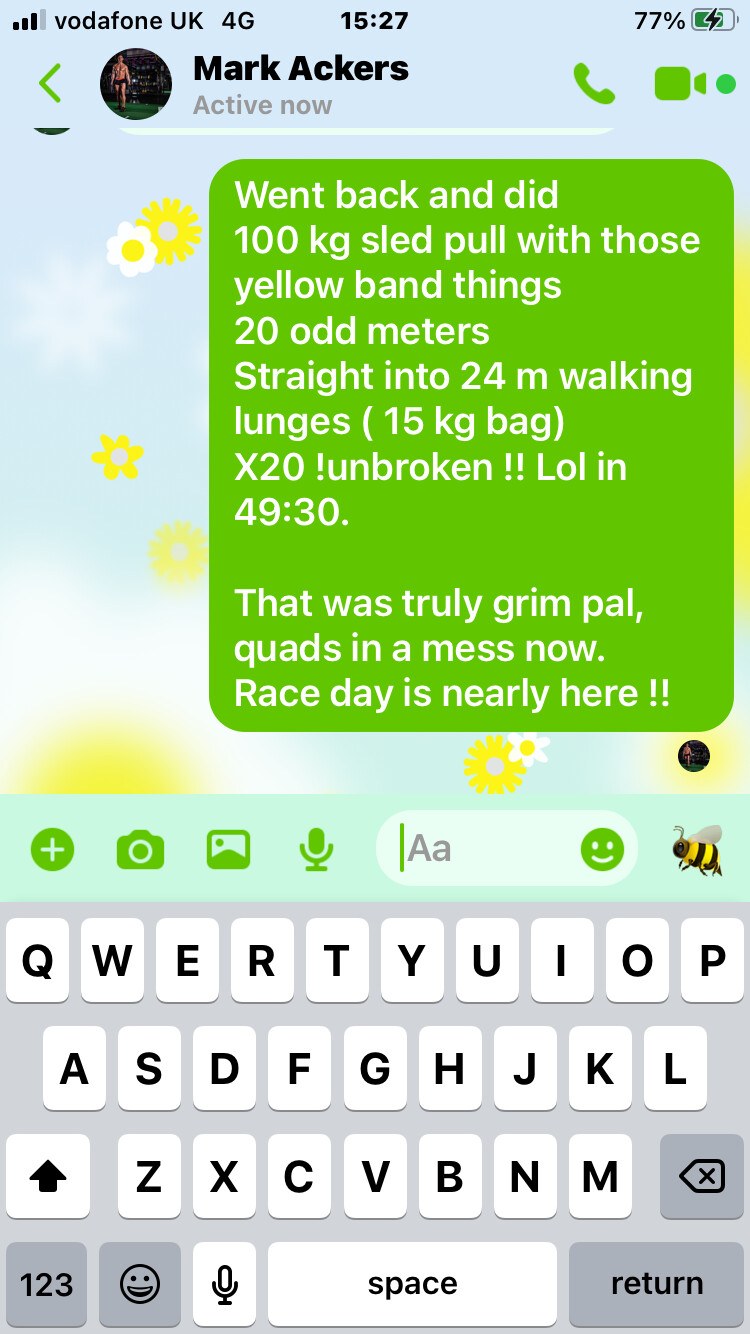Open the photo gallery picker
Screen dimensions: 750x1334
coord(228,850)
